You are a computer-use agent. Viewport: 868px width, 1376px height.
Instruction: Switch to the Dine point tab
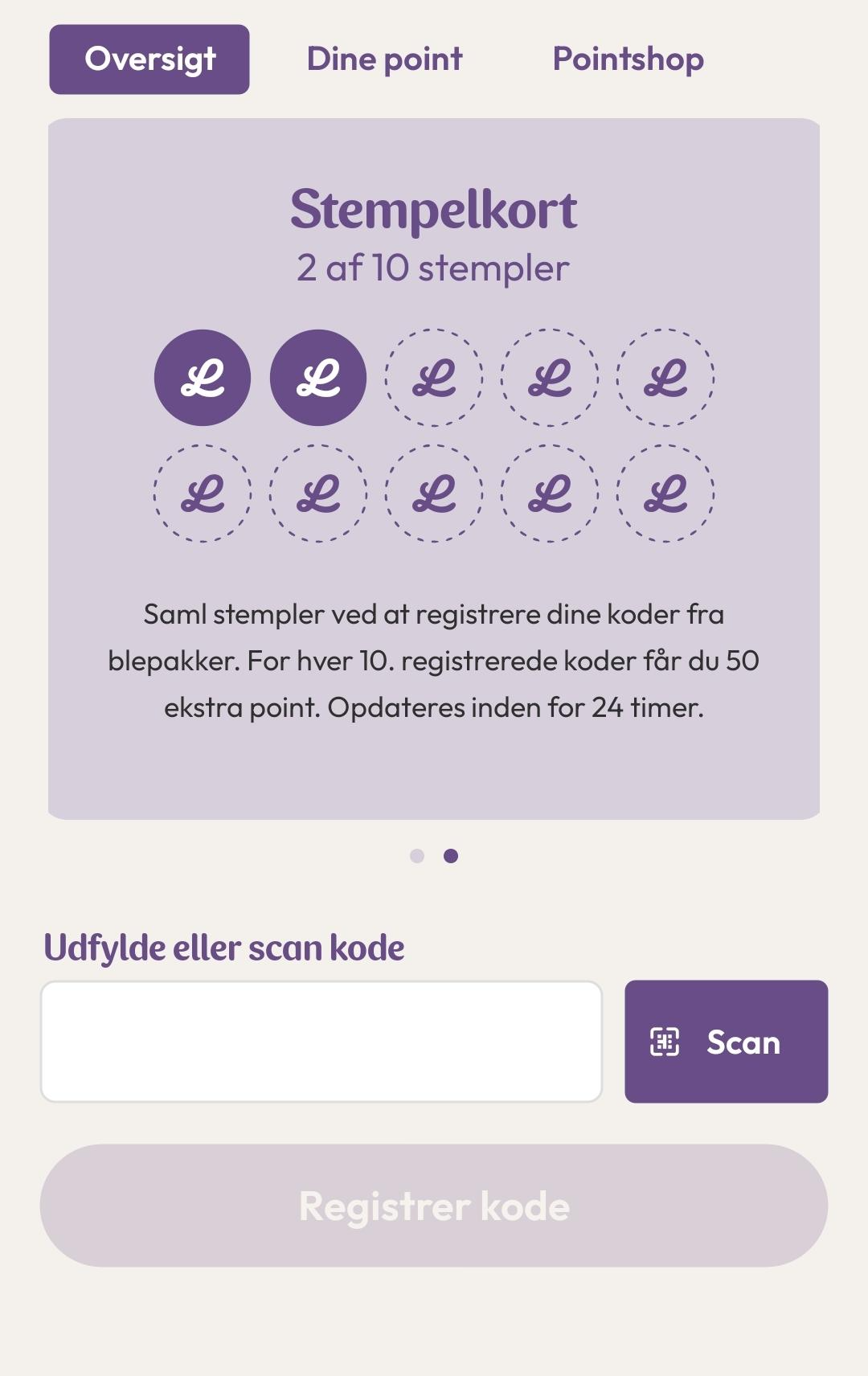tap(384, 59)
